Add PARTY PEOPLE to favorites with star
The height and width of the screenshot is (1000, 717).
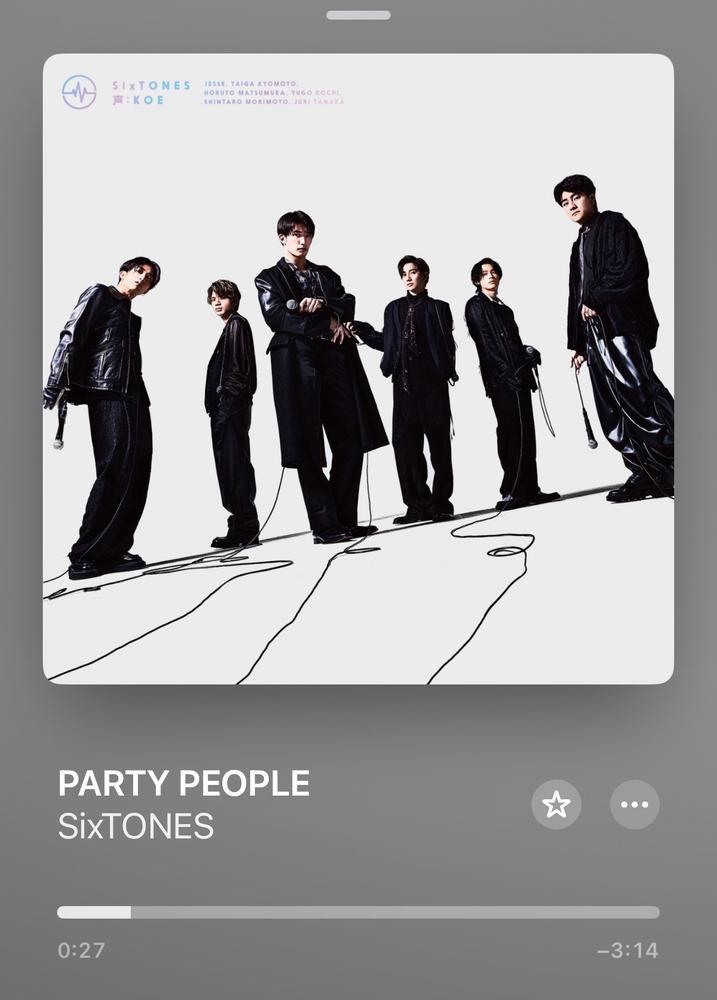tap(556, 805)
